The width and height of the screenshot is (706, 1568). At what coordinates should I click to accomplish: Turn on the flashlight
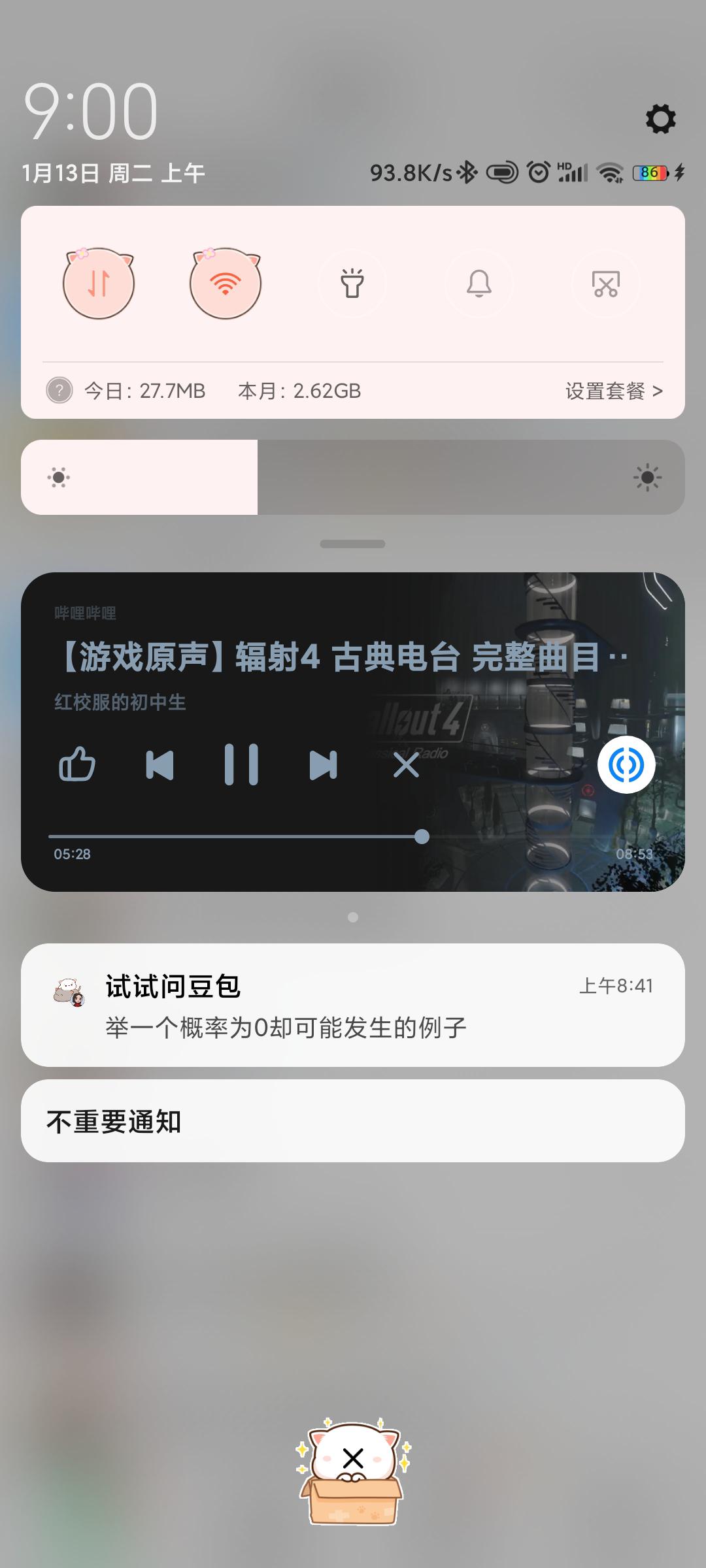[x=352, y=284]
